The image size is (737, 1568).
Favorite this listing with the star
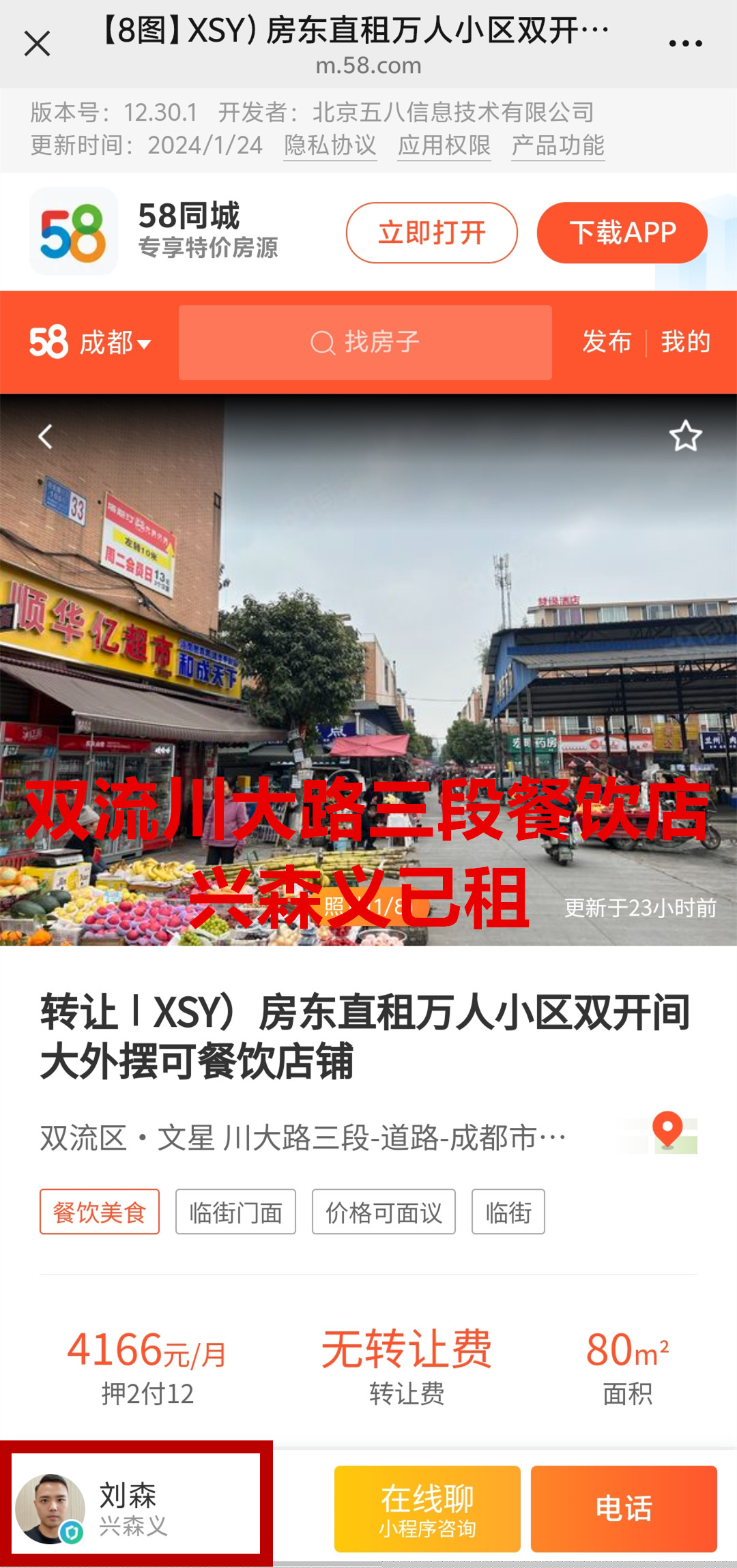685,437
